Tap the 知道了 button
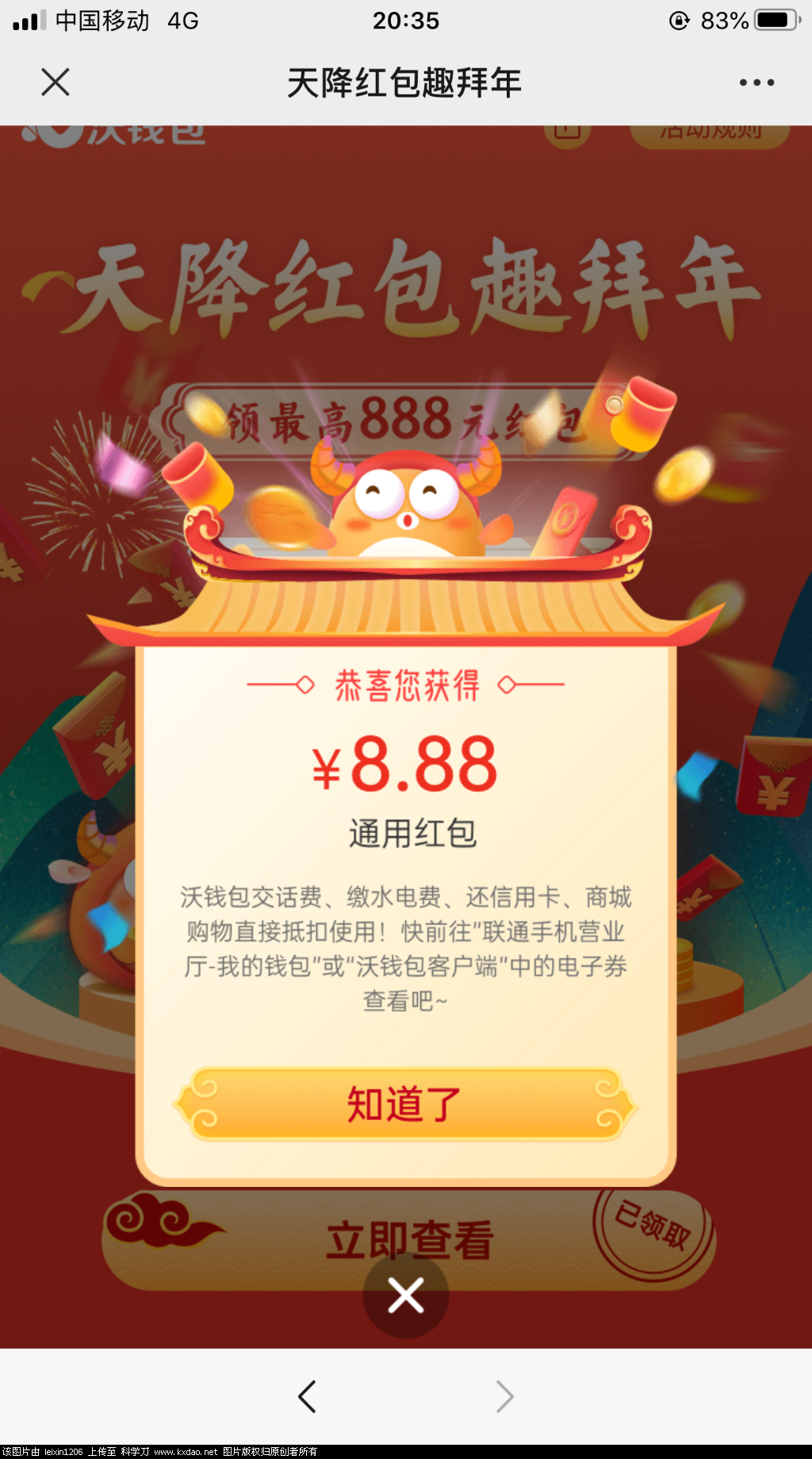 tap(405, 1104)
